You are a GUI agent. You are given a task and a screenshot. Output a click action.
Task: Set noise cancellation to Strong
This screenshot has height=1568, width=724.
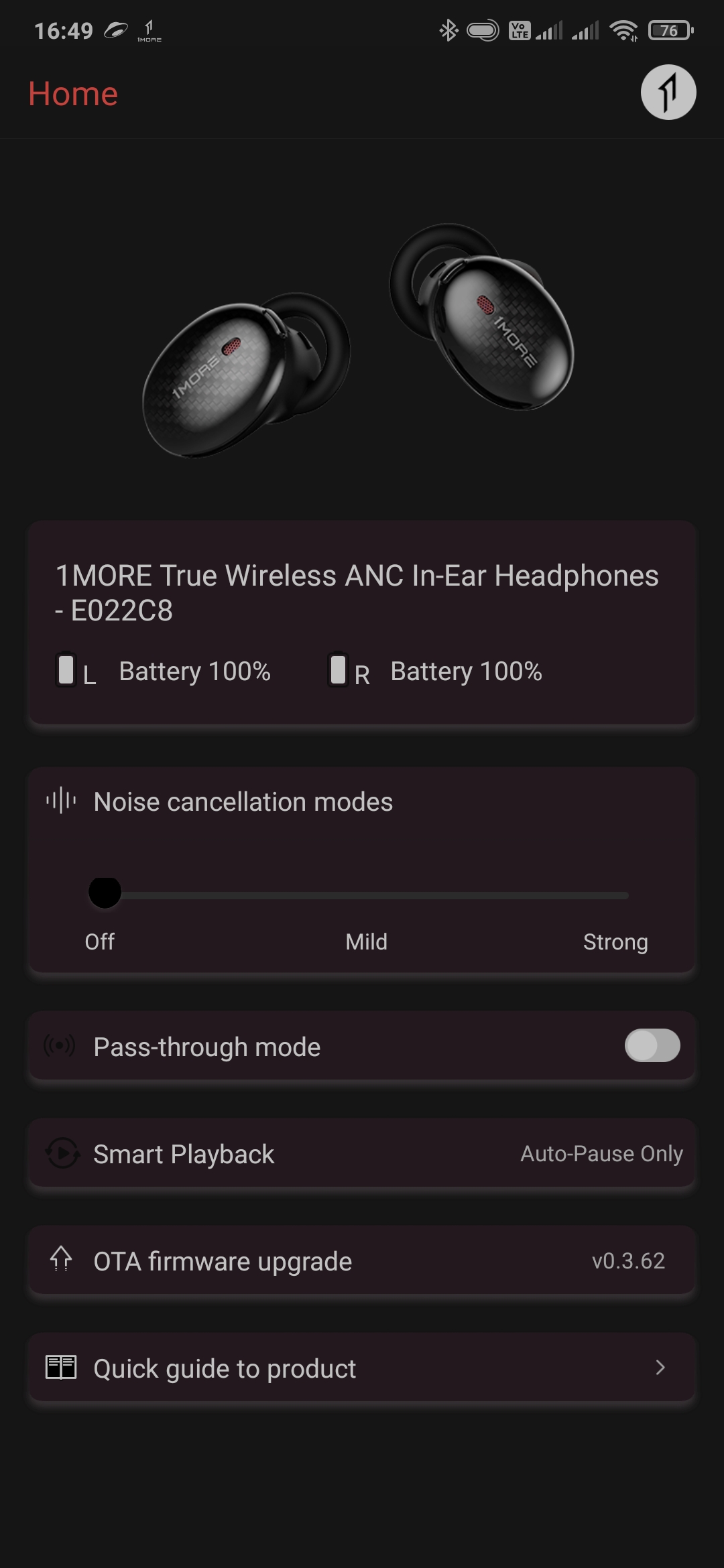click(626, 895)
